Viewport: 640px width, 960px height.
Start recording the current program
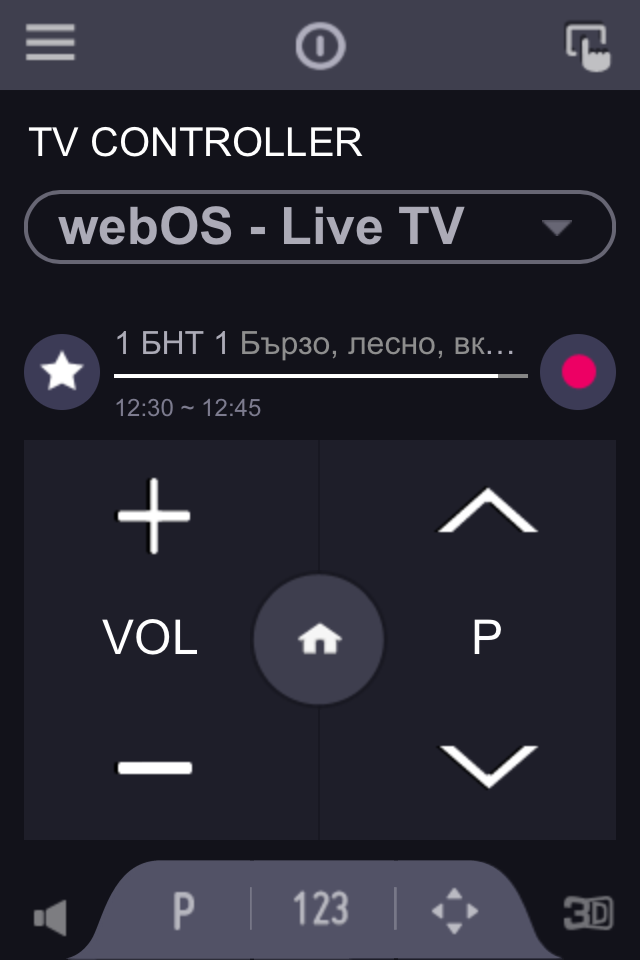coord(578,372)
